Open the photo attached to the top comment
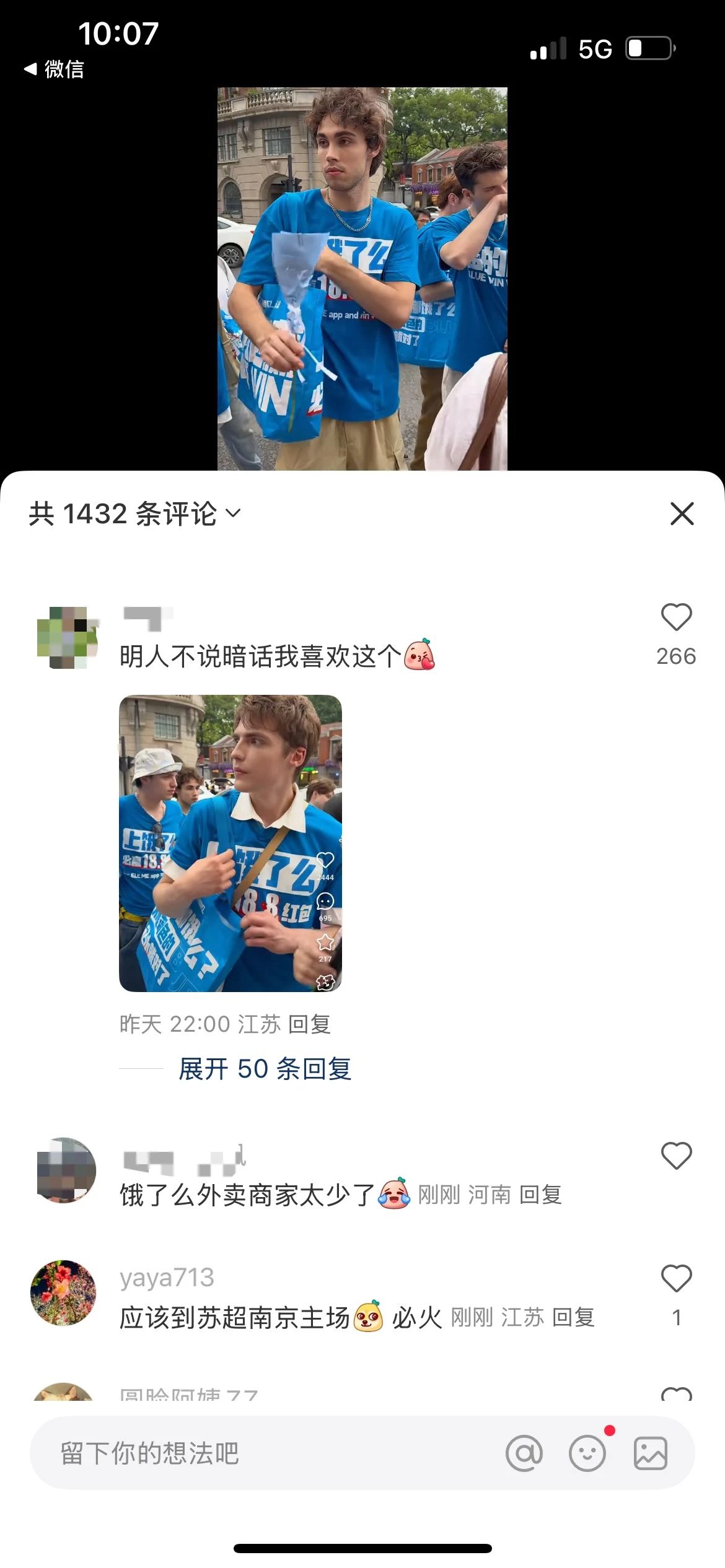 click(x=231, y=843)
